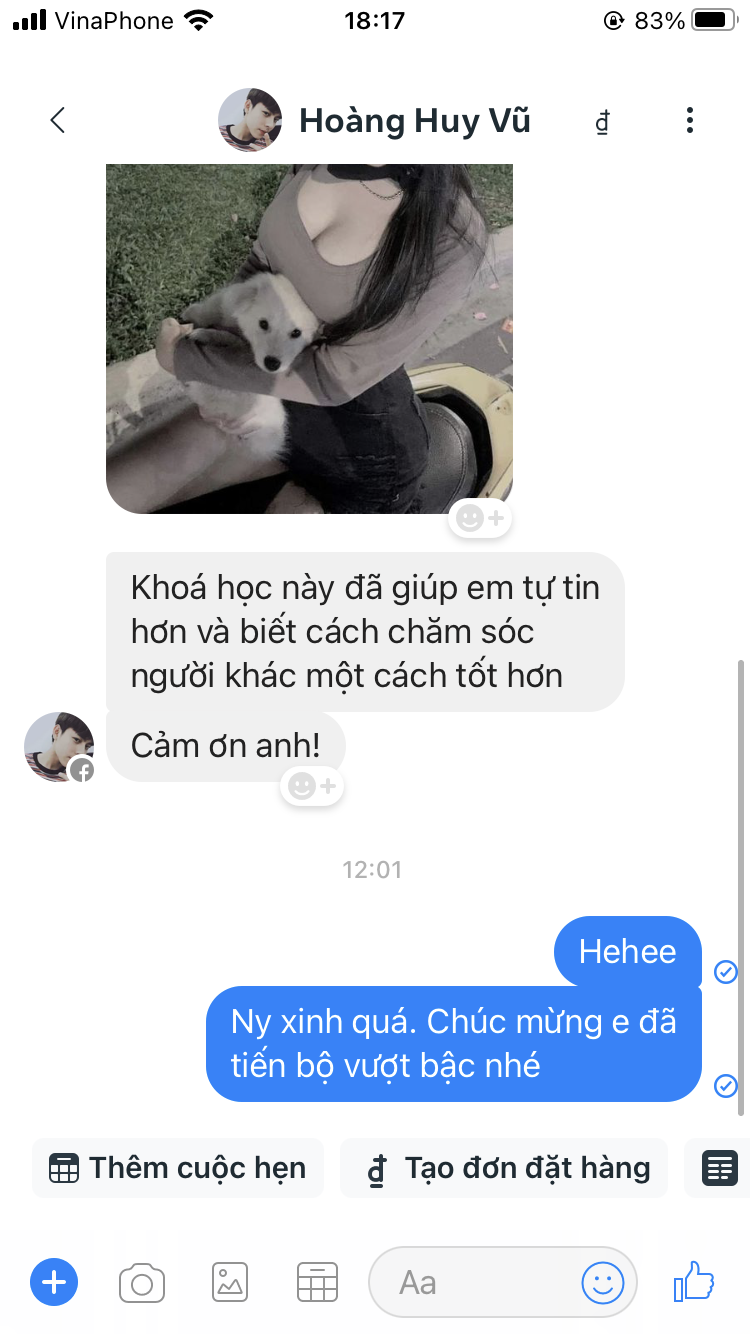Tap the đ payment icon in header
The width and height of the screenshot is (750, 1334).
click(x=602, y=122)
